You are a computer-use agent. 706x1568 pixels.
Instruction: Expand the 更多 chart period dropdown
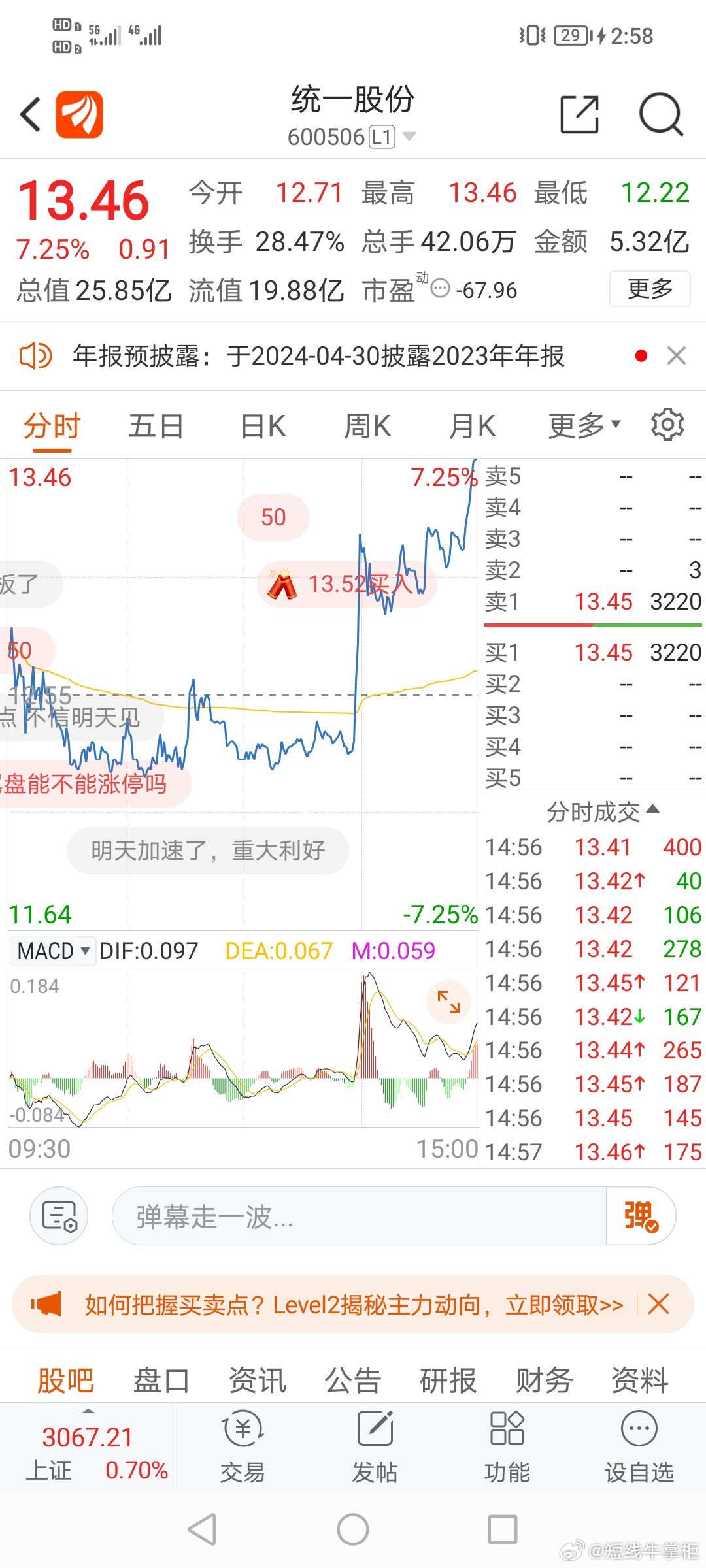[x=584, y=427]
